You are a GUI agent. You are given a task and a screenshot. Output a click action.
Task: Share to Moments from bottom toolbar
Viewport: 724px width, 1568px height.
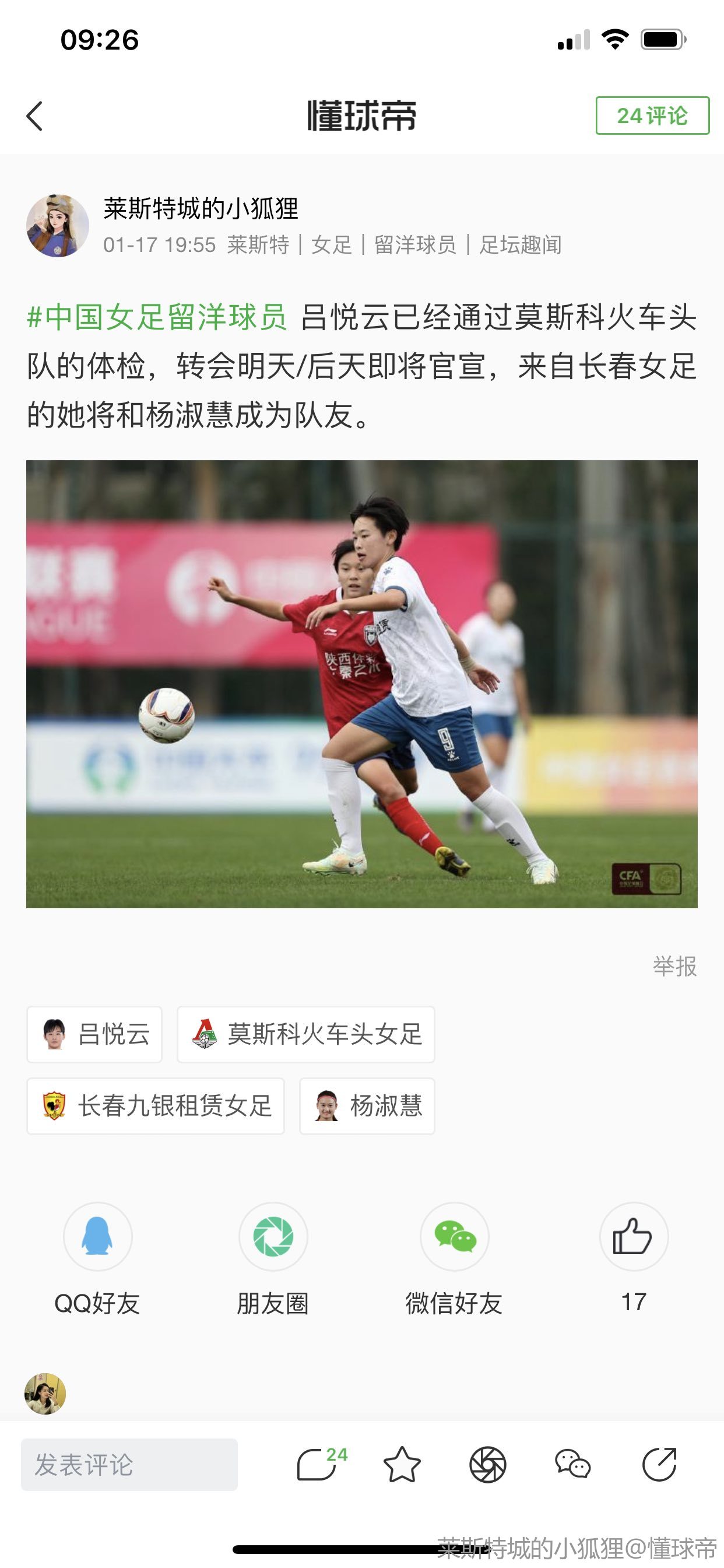487,1465
